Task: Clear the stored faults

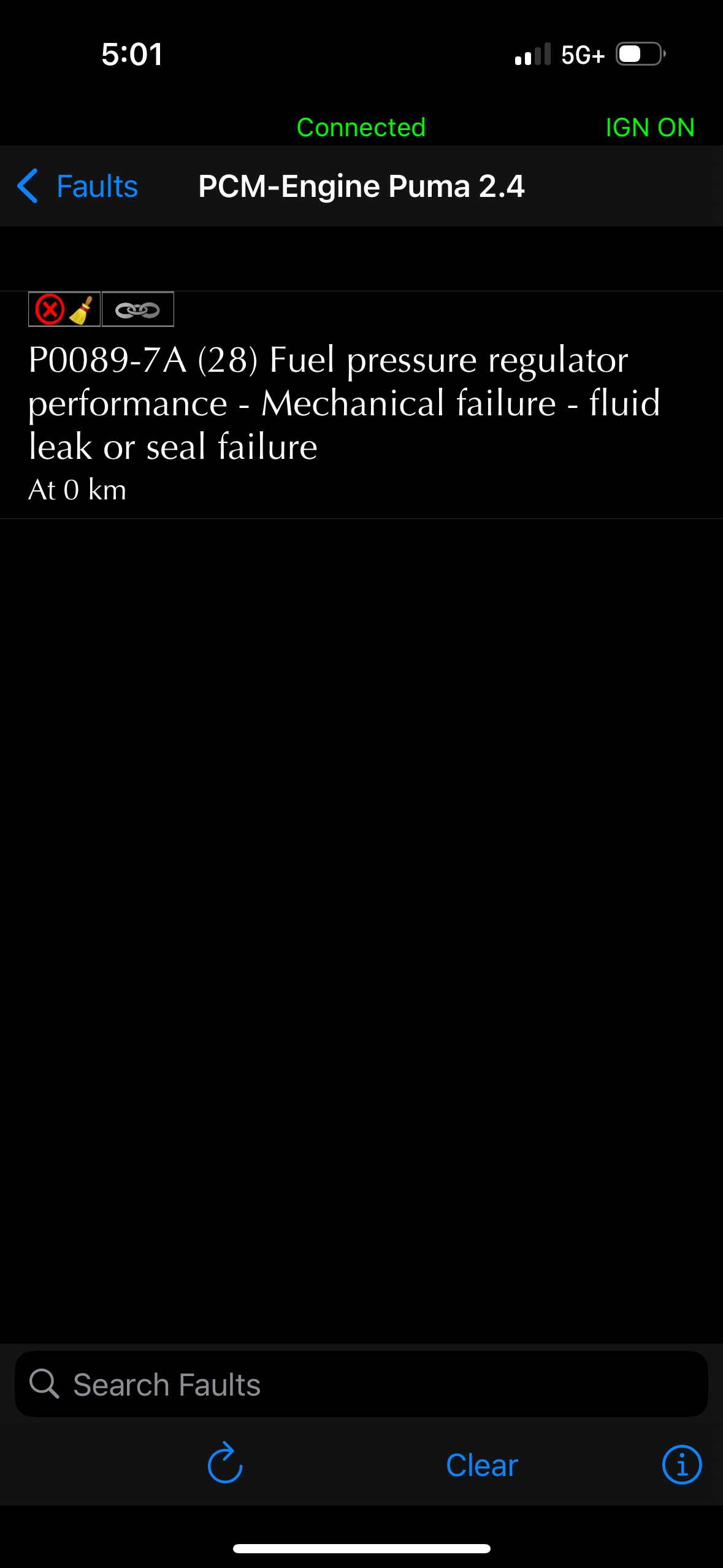Action: (x=482, y=1465)
